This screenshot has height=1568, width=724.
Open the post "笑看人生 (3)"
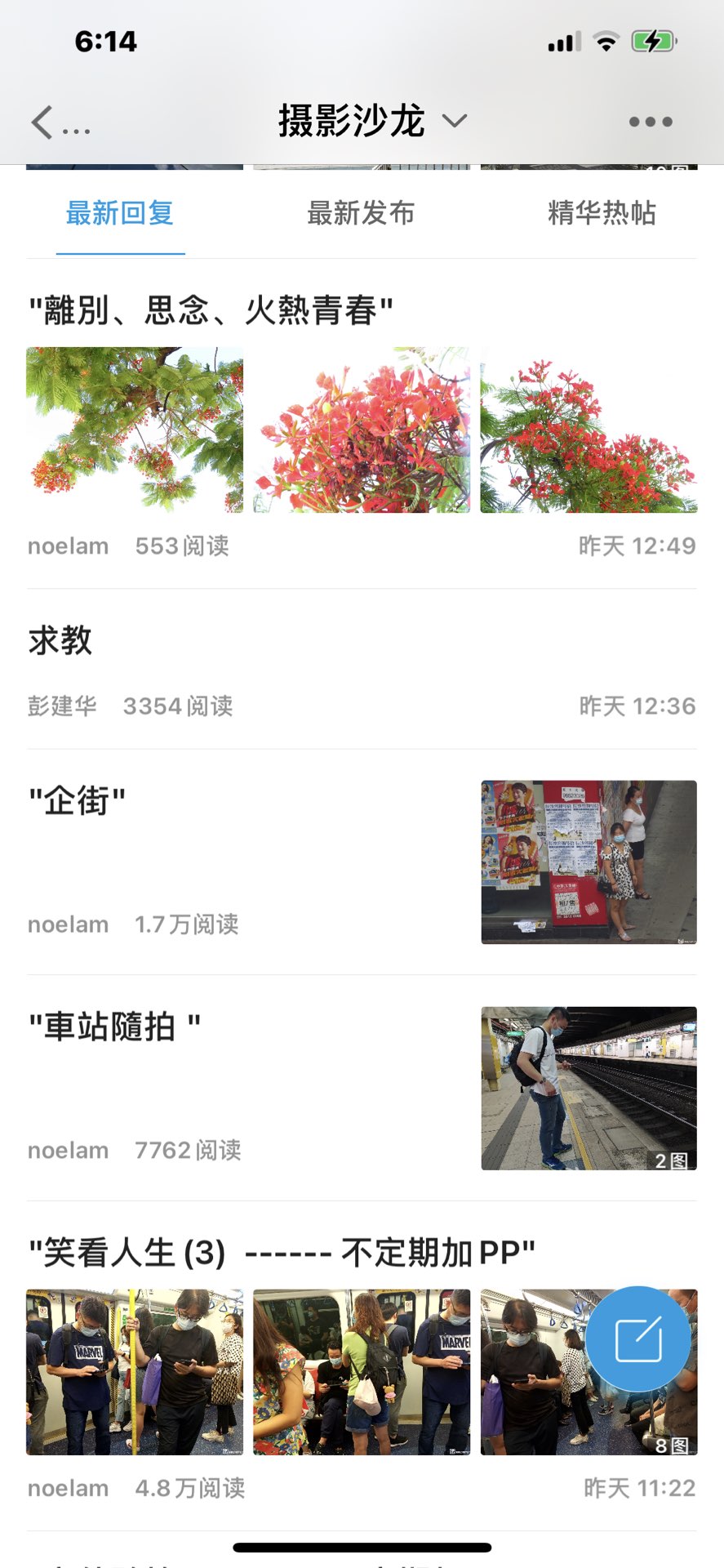coord(282,1253)
